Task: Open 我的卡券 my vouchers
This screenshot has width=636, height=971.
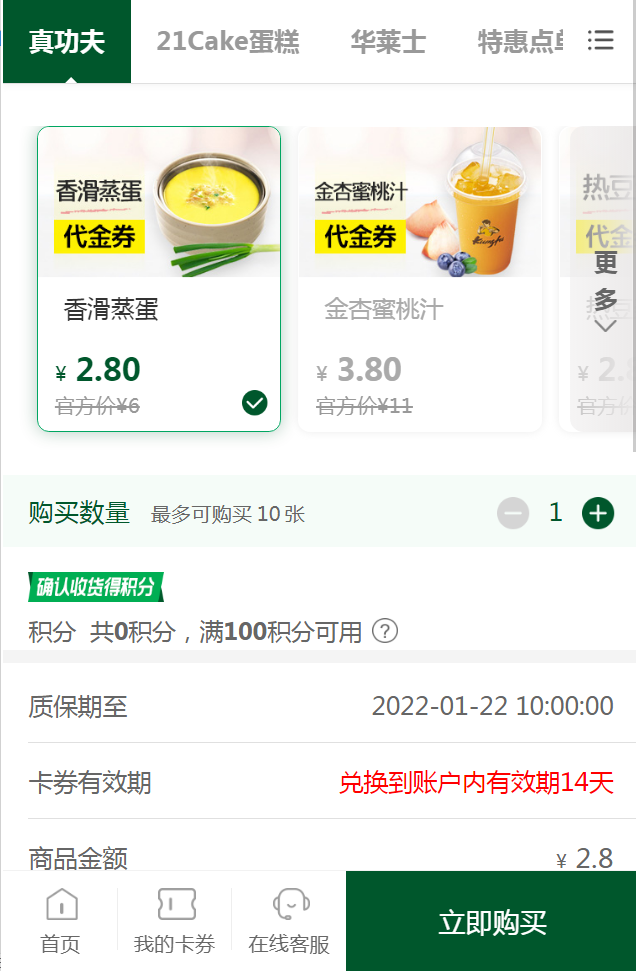Action: (x=175, y=921)
